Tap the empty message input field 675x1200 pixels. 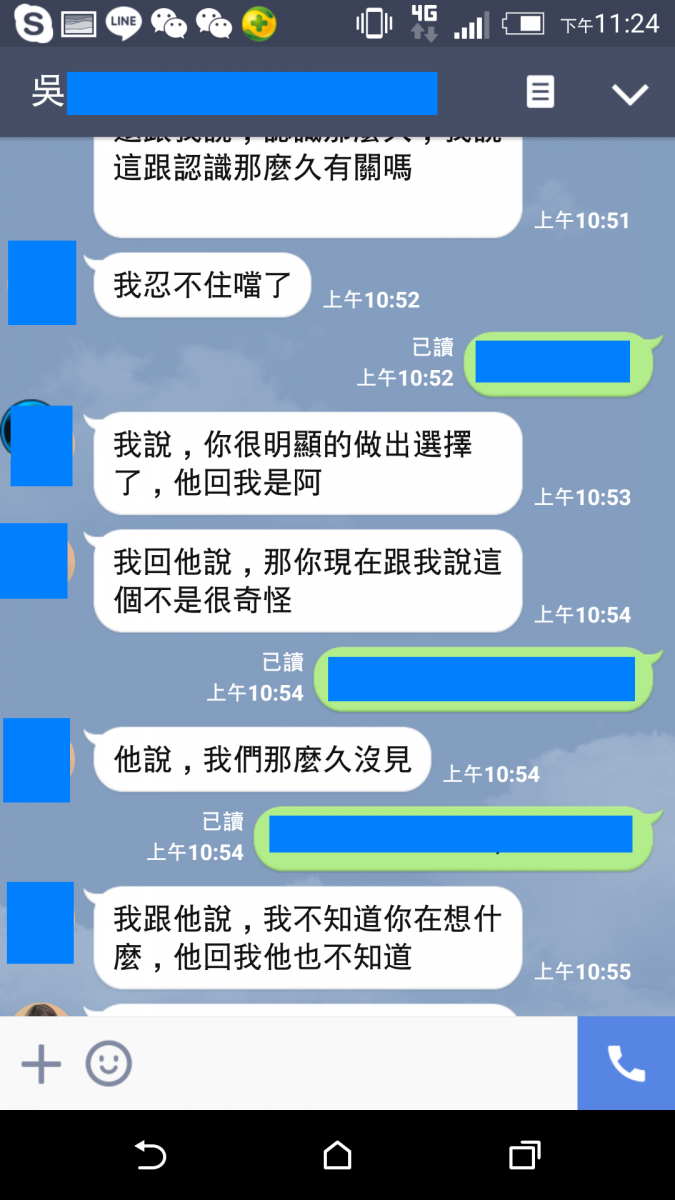[350, 1064]
